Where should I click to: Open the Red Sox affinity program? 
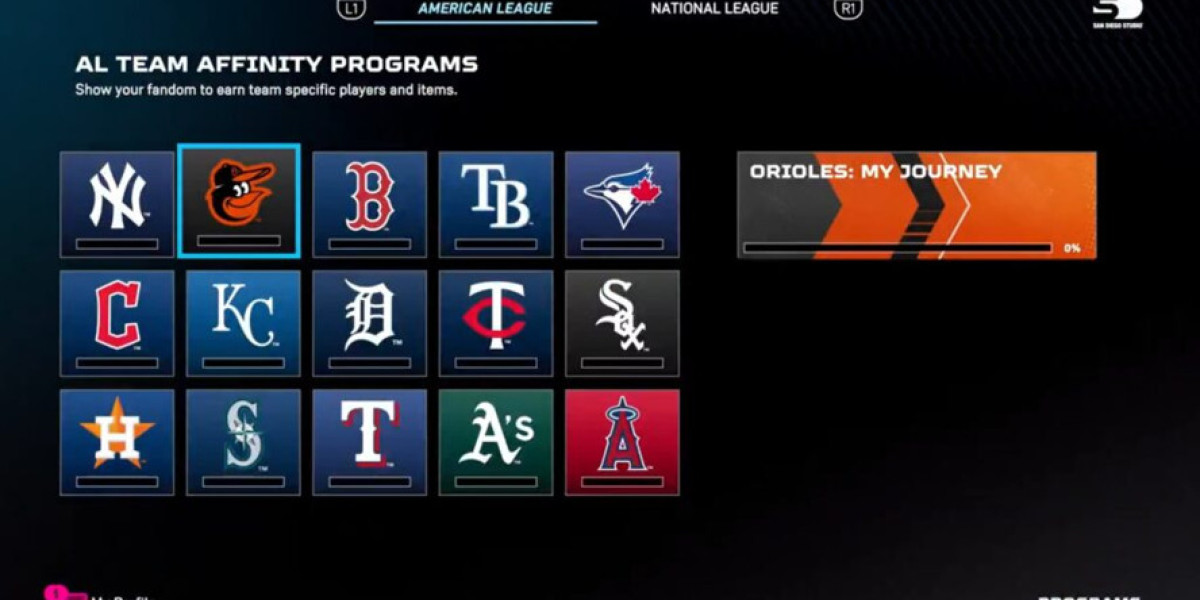click(x=369, y=204)
